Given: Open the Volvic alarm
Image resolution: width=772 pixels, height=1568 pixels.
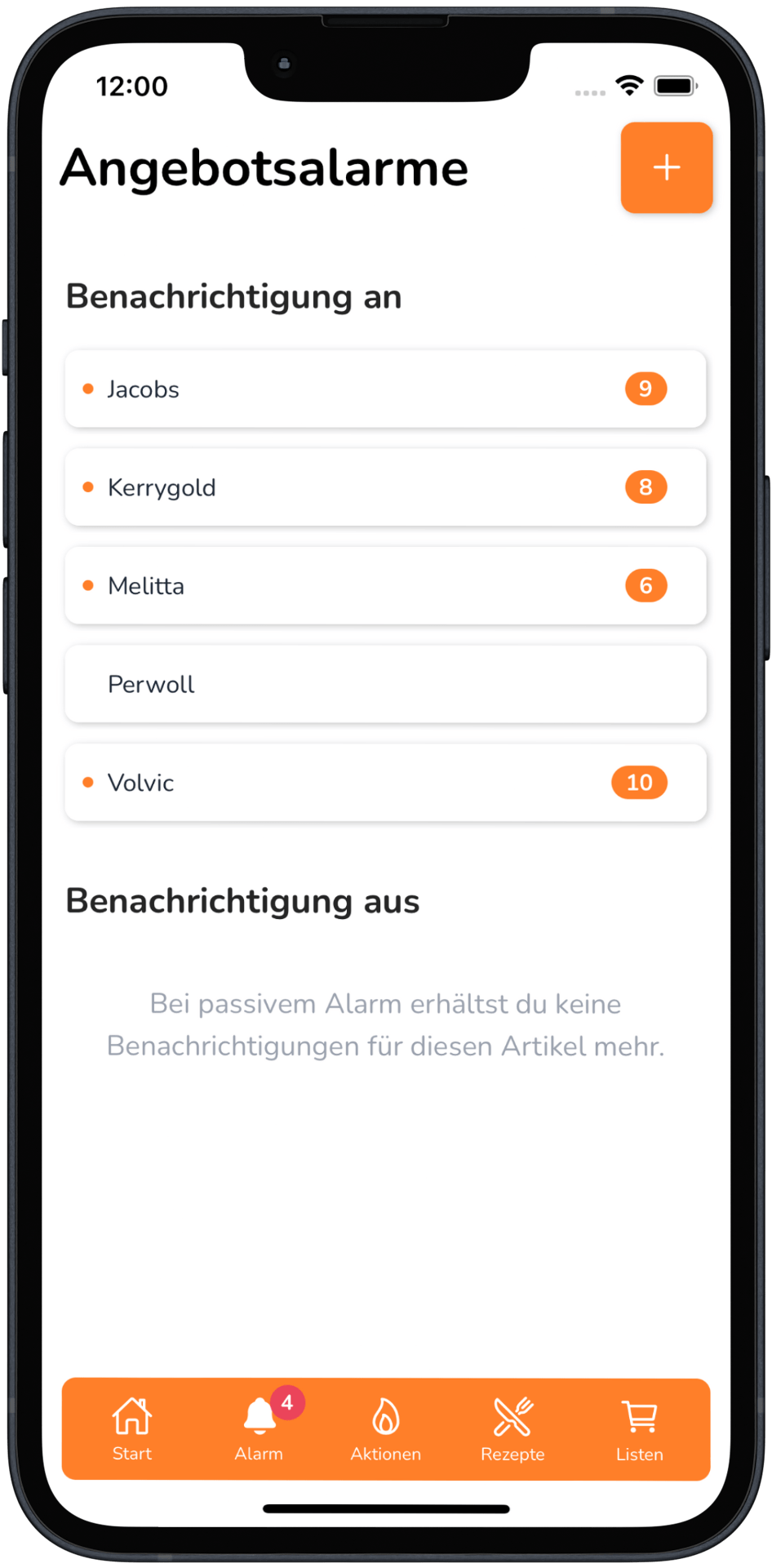Looking at the screenshot, I should (385, 783).
